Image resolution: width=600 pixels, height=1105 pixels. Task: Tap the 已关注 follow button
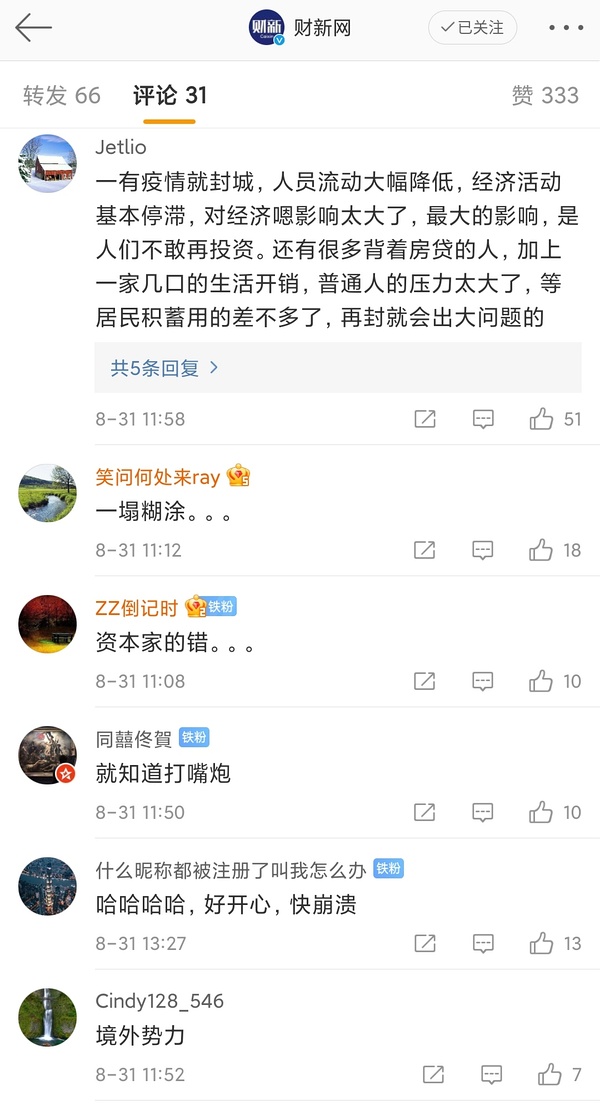click(x=472, y=28)
